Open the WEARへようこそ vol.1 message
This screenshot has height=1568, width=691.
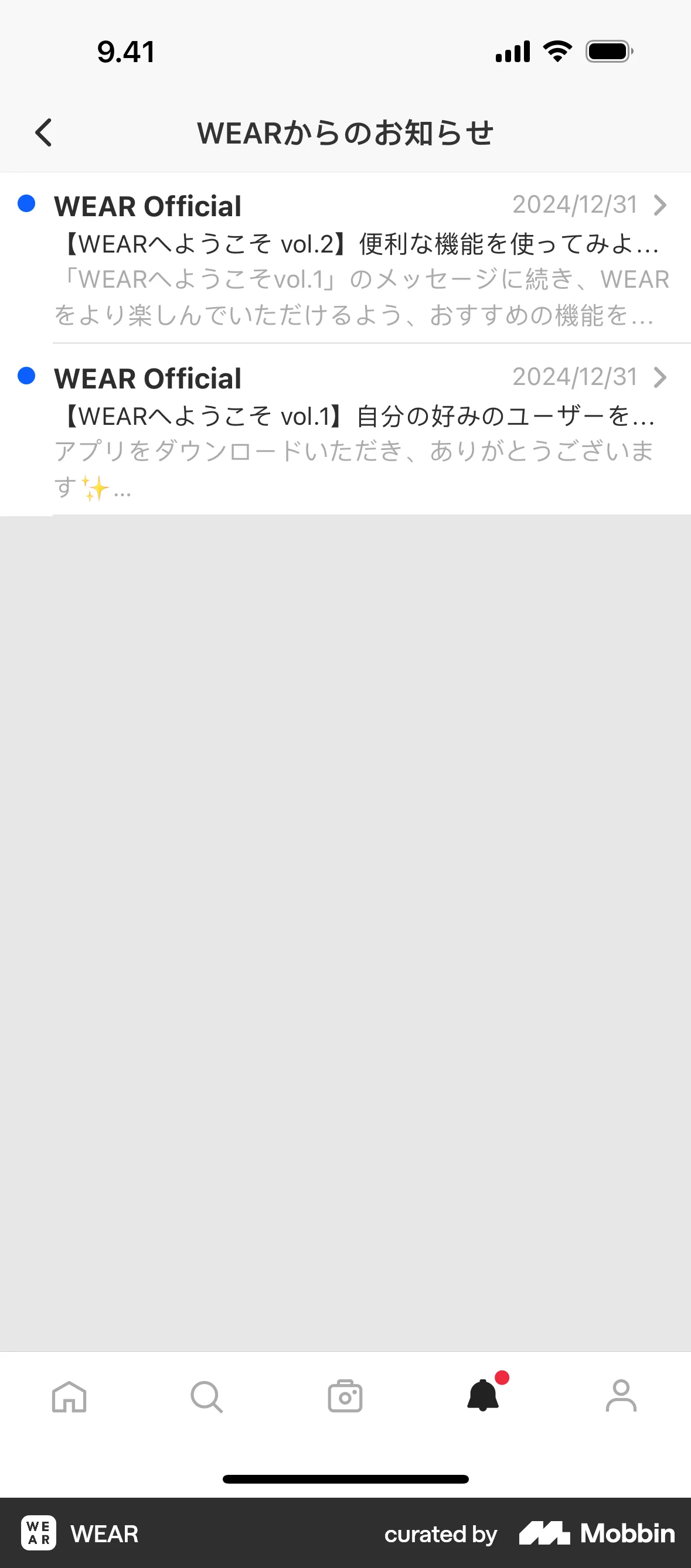tap(359, 430)
